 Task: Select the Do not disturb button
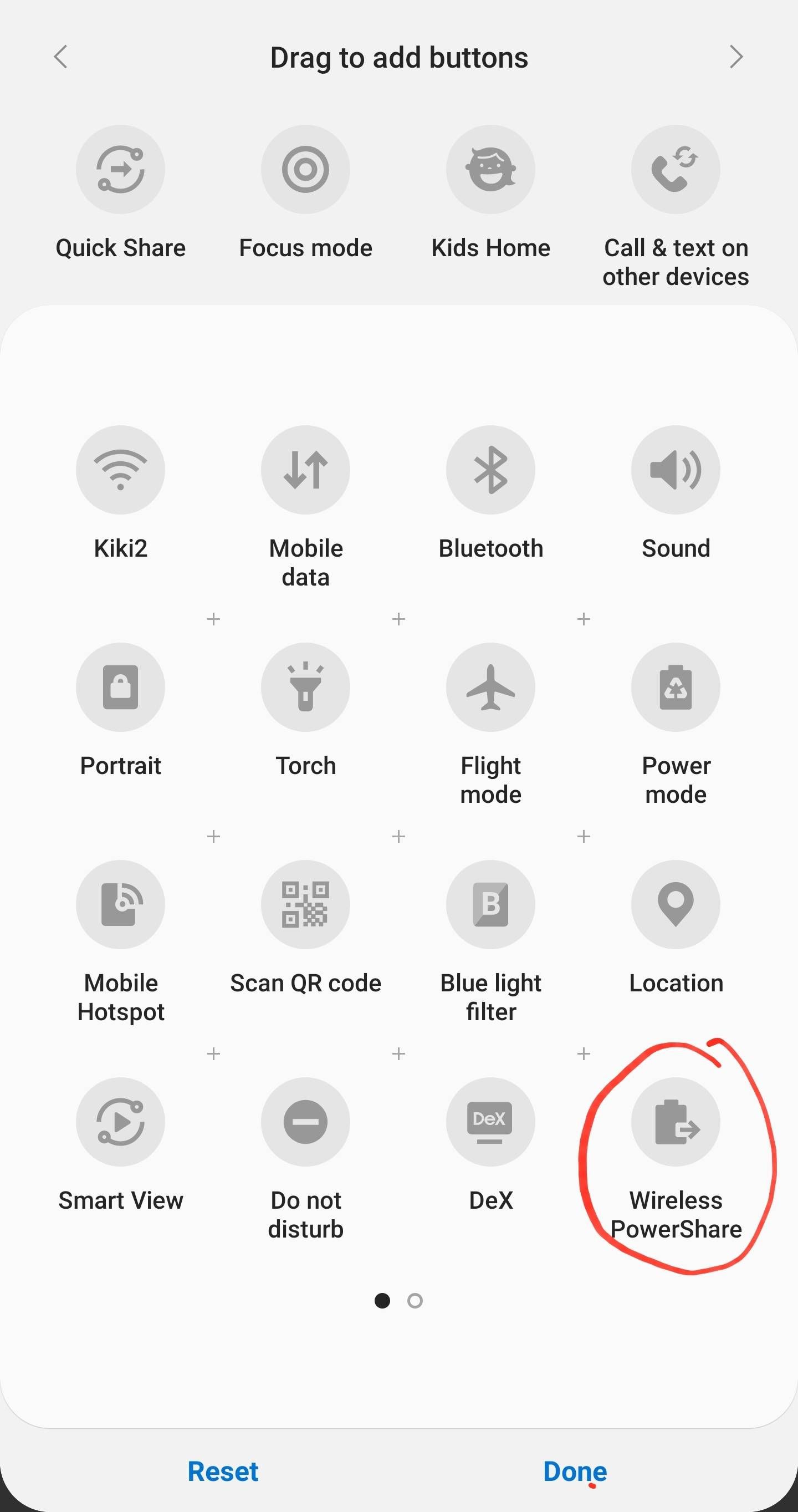pos(305,1122)
